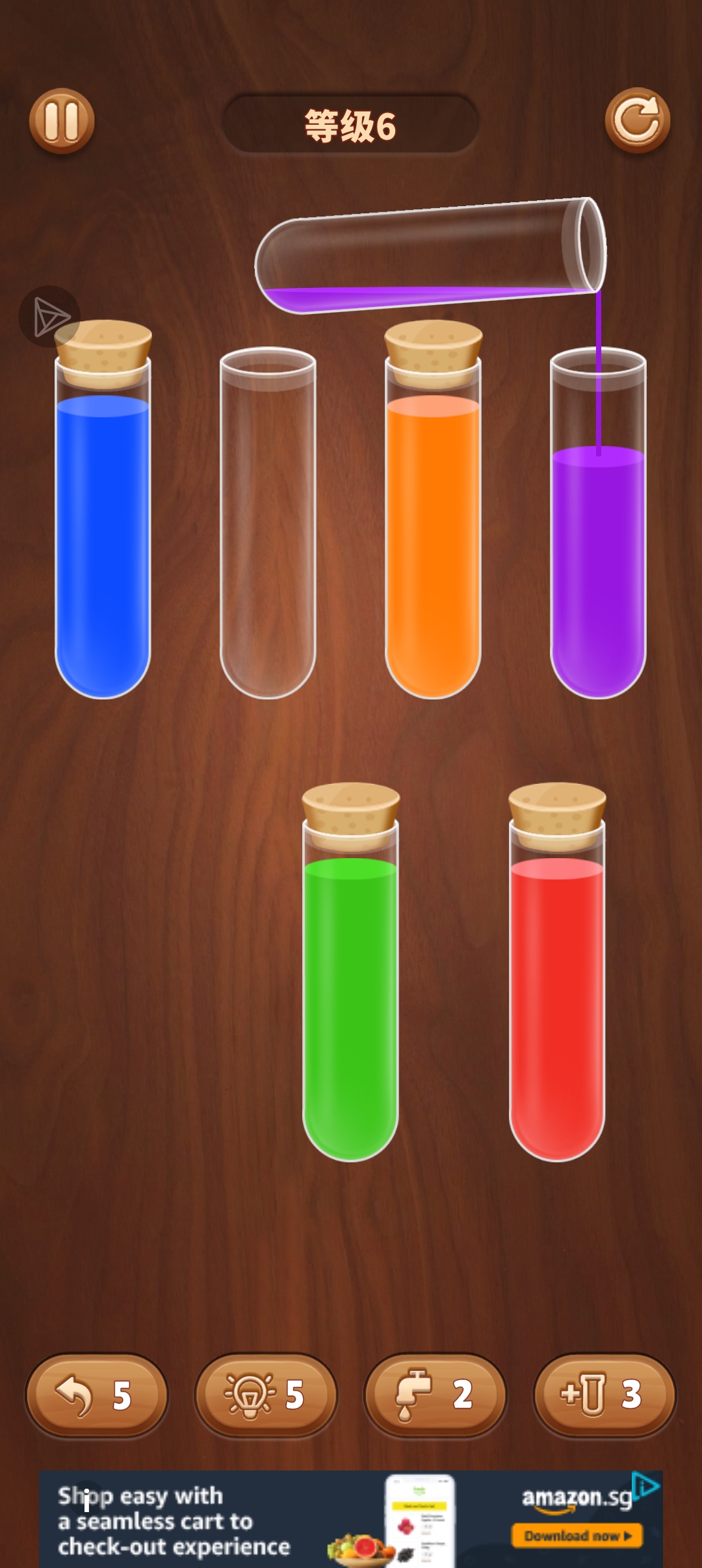The height and width of the screenshot is (1568, 702).
Task: Select the empty tube
Action: [x=268, y=523]
